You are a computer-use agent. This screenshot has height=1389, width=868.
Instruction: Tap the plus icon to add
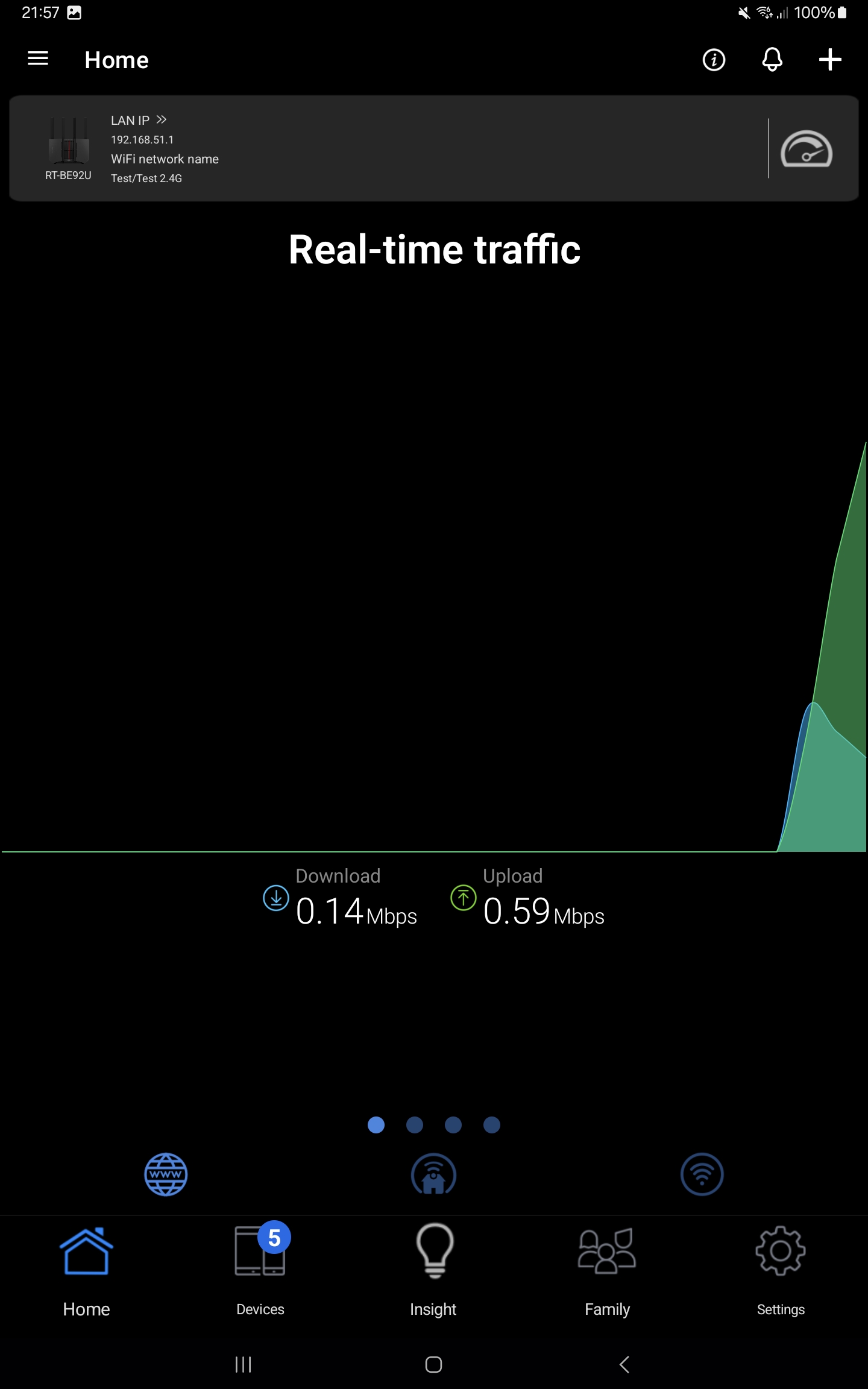(830, 60)
